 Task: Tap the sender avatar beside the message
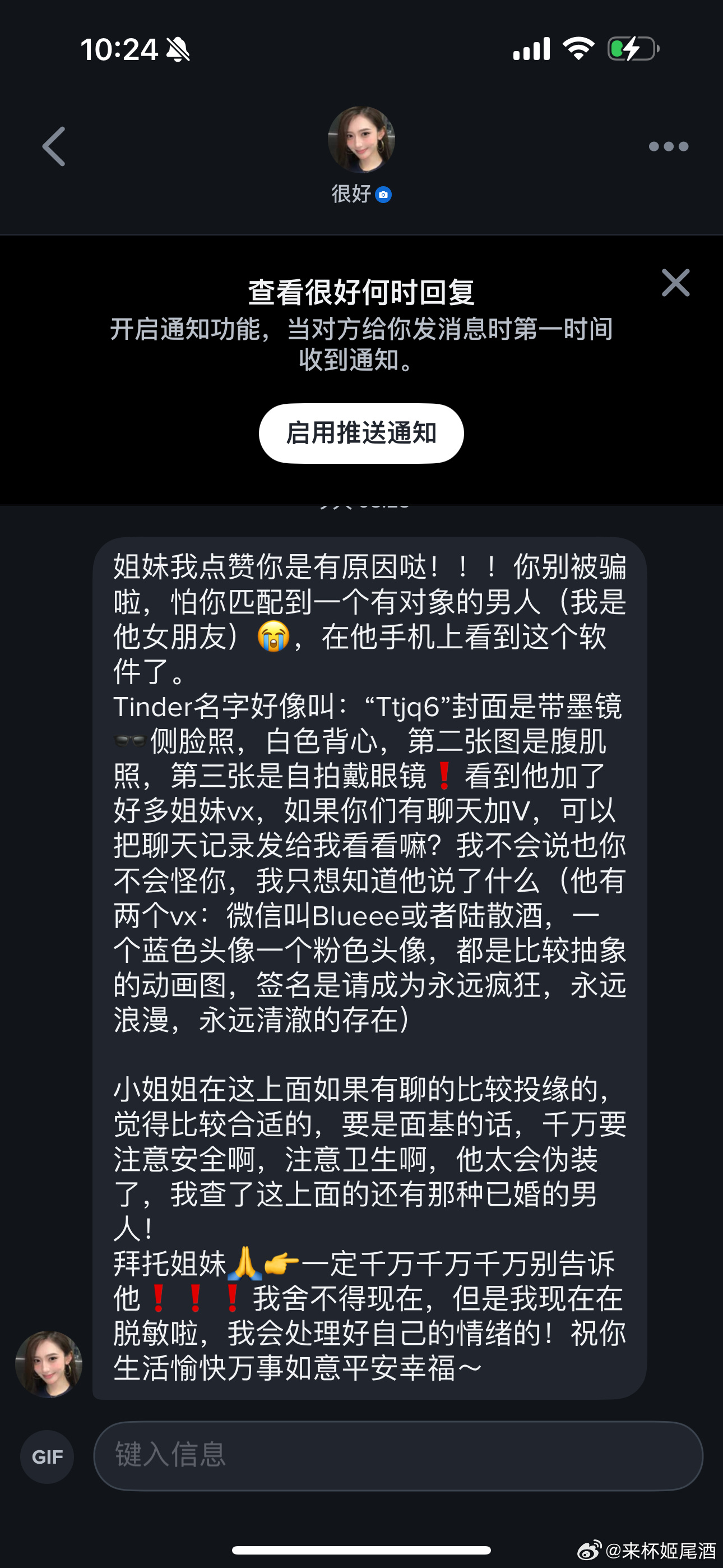pos(49,1364)
